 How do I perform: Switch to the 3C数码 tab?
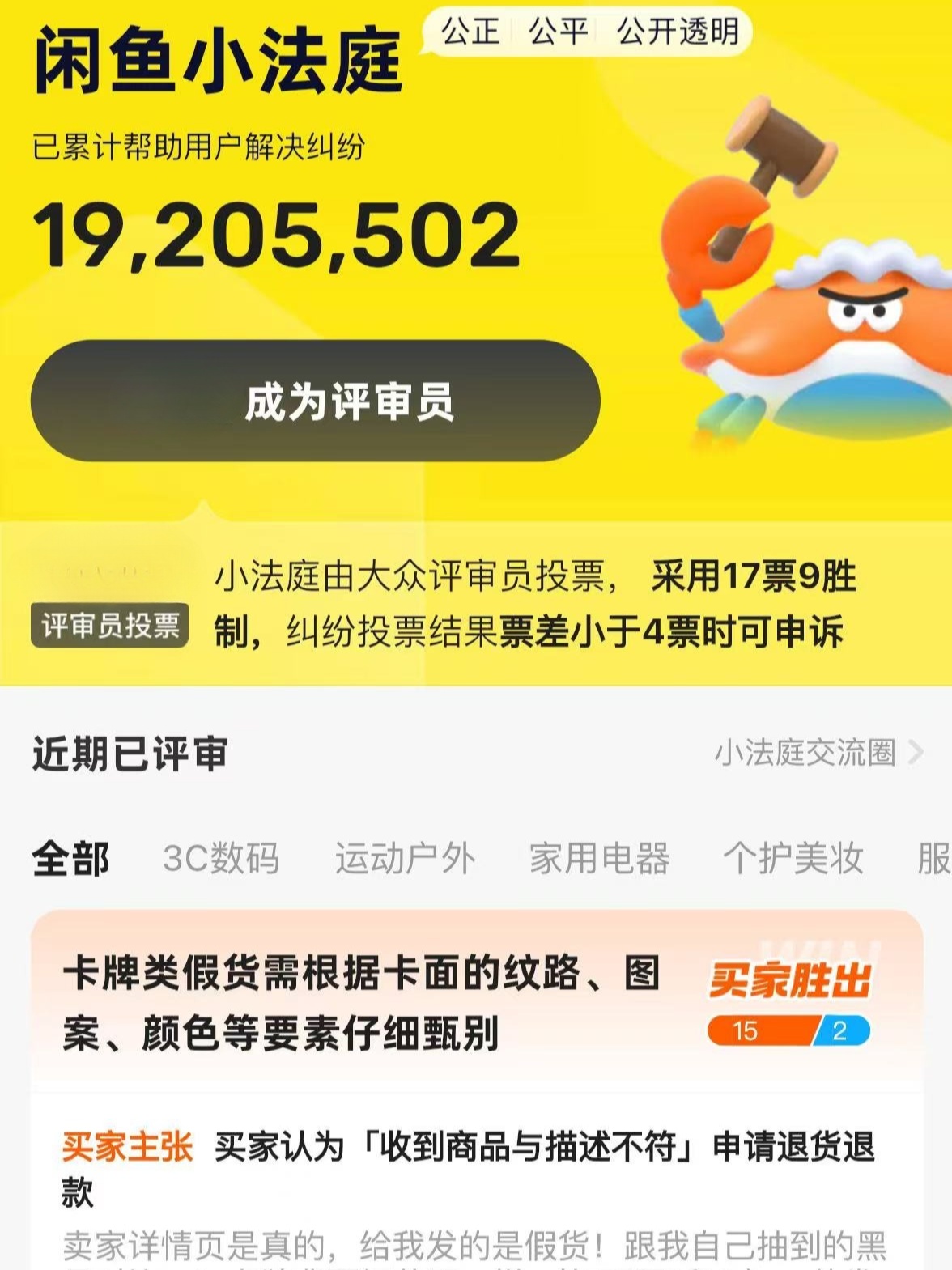(x=221, y=859)
